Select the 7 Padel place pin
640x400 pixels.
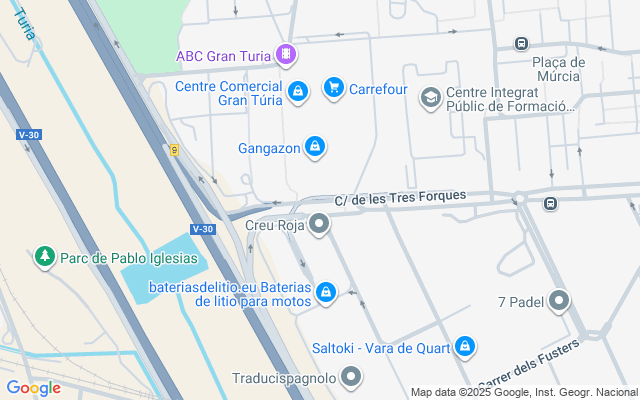tap(559, 301)
